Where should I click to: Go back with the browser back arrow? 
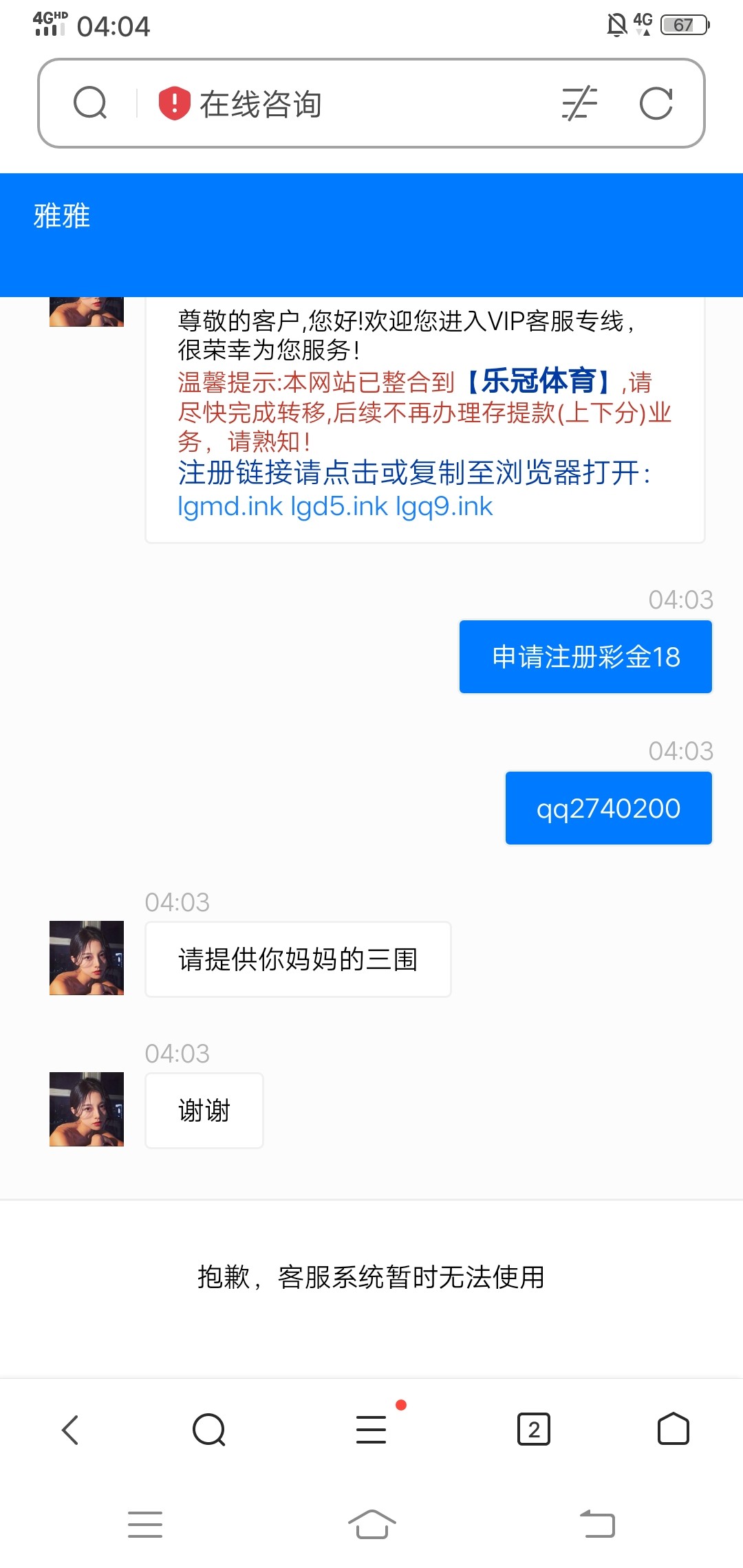70,1430
